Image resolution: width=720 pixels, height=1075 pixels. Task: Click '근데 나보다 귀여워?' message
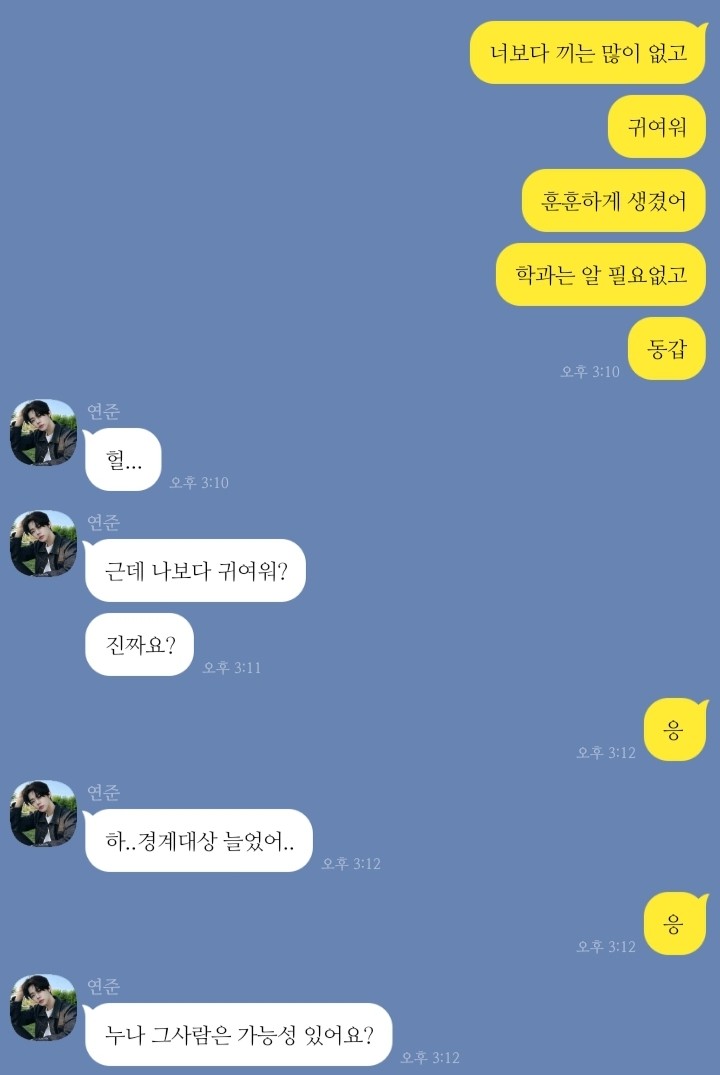coord(195,572)
